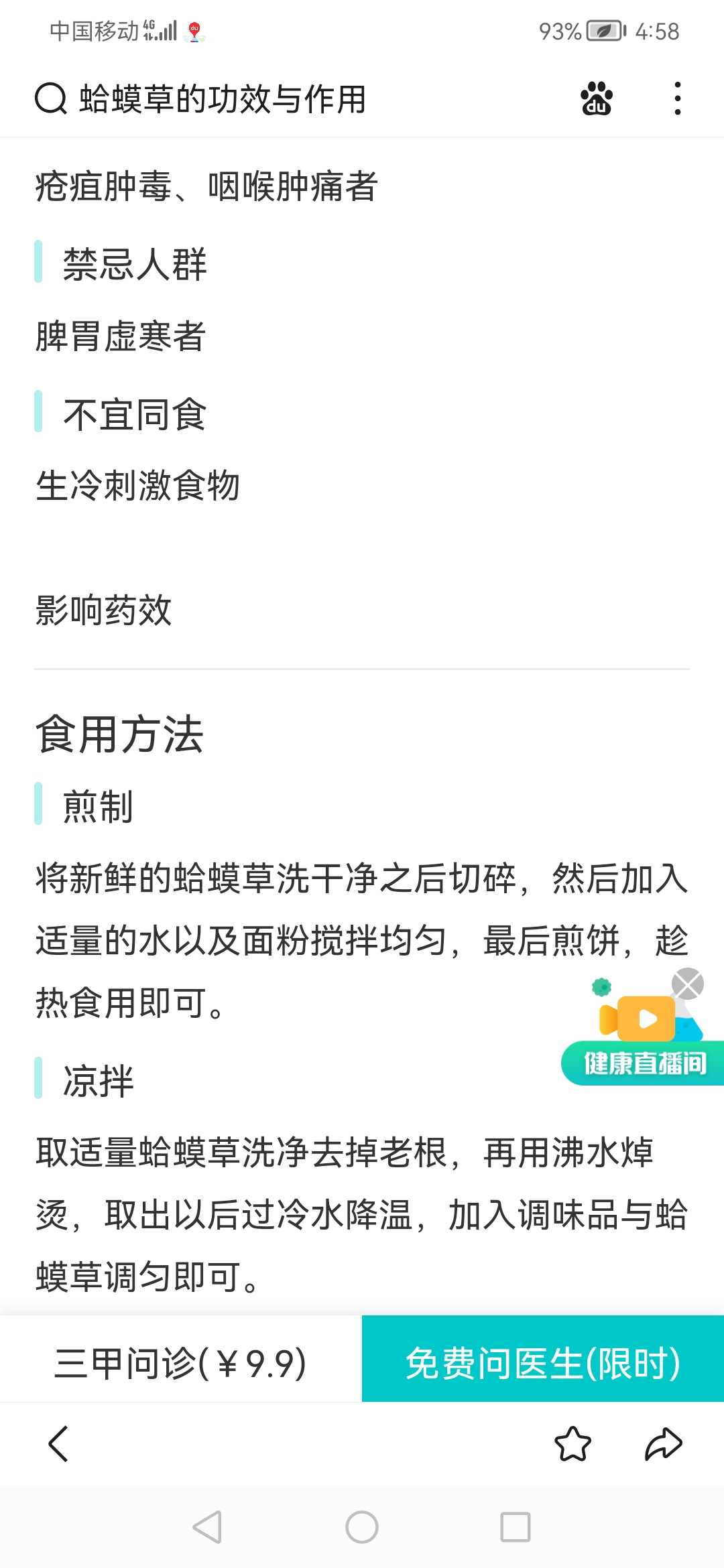Open system recent apps
Screen dimensions: 724x1568
516,1528
